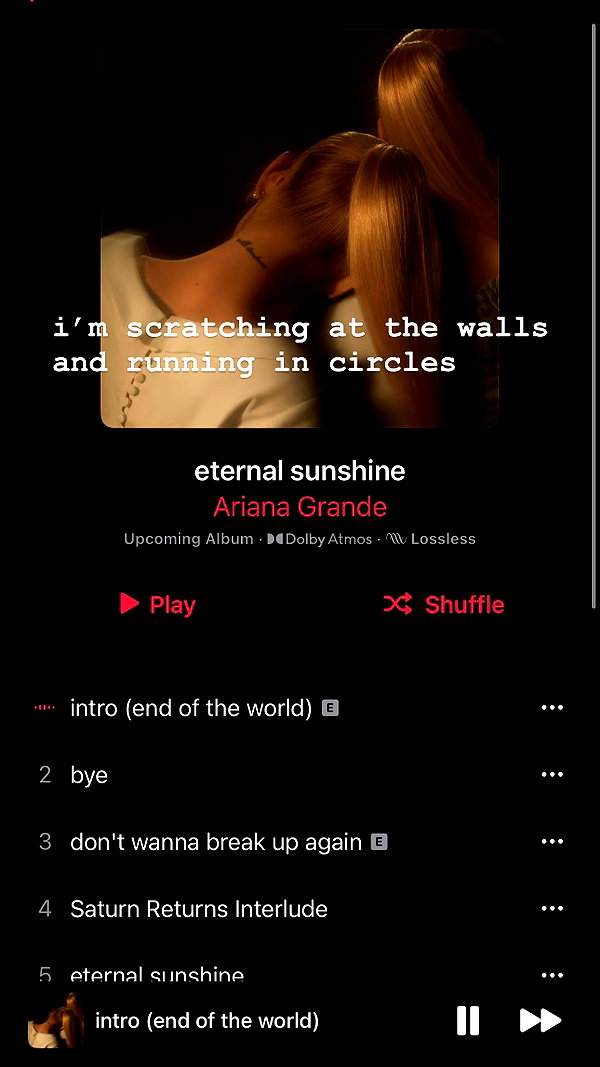This screenshot has height=1067, width=600.
Task: Open Ariana Grande's artist page
Action: point(300,507)
